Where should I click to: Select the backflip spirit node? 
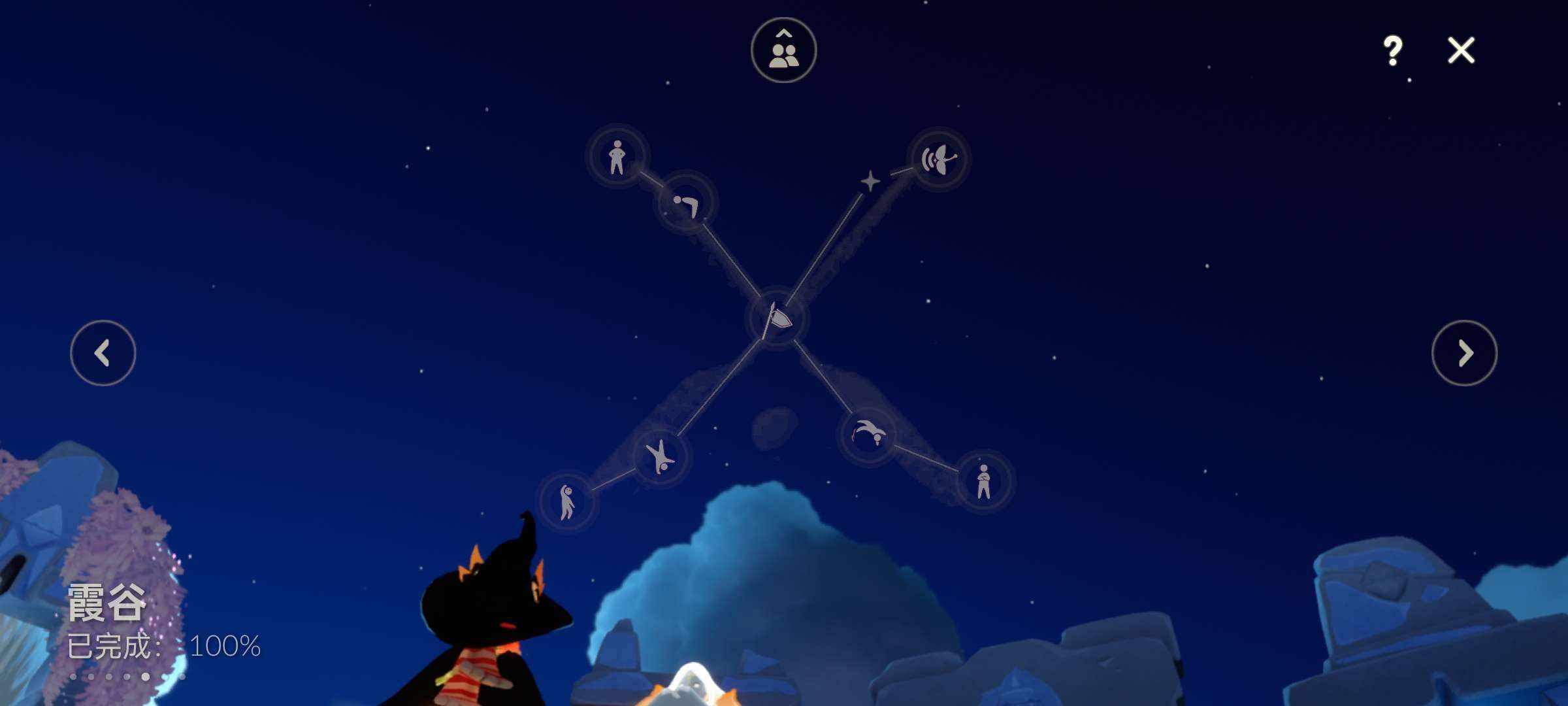869,433
